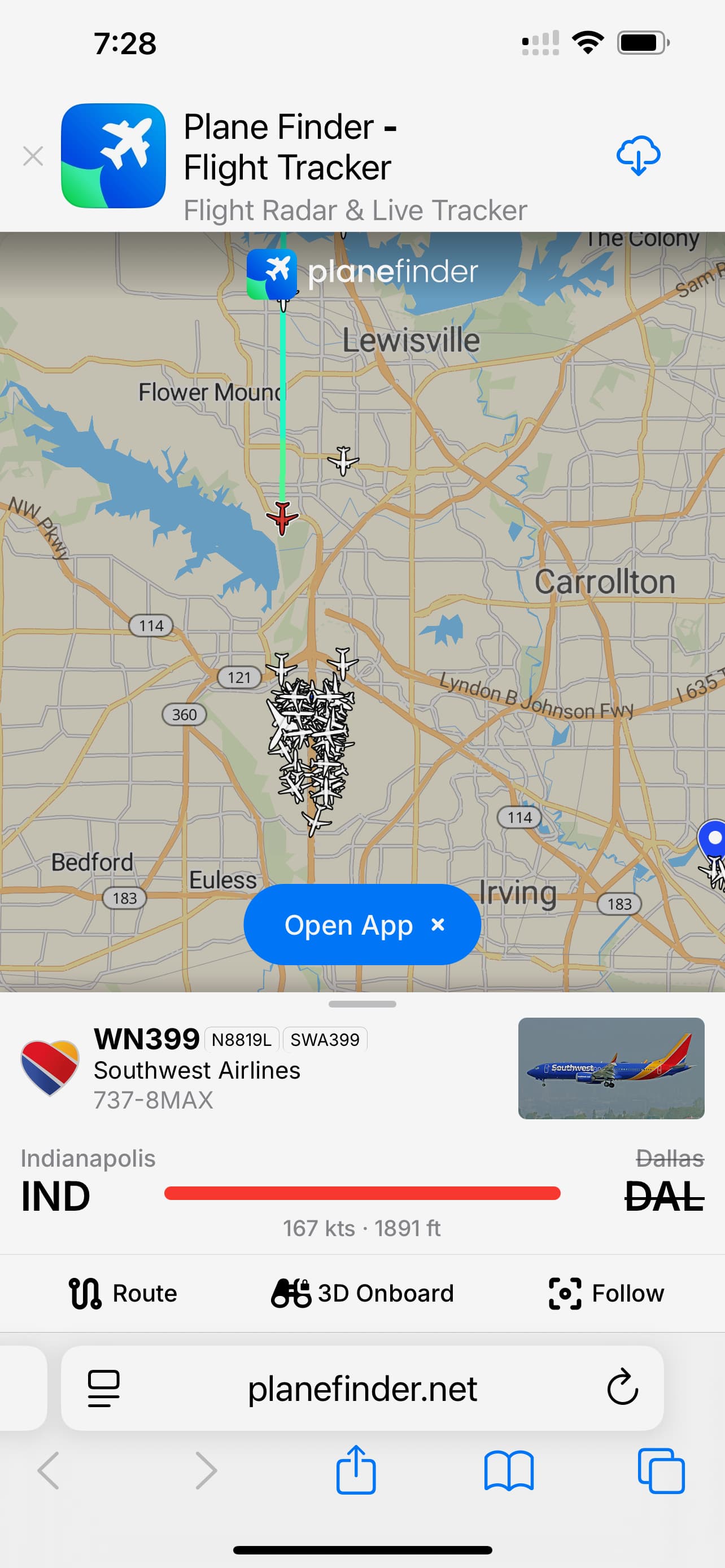Select the red WN399 aircraft on map
725x1568 pixels.
coord(282,518)
